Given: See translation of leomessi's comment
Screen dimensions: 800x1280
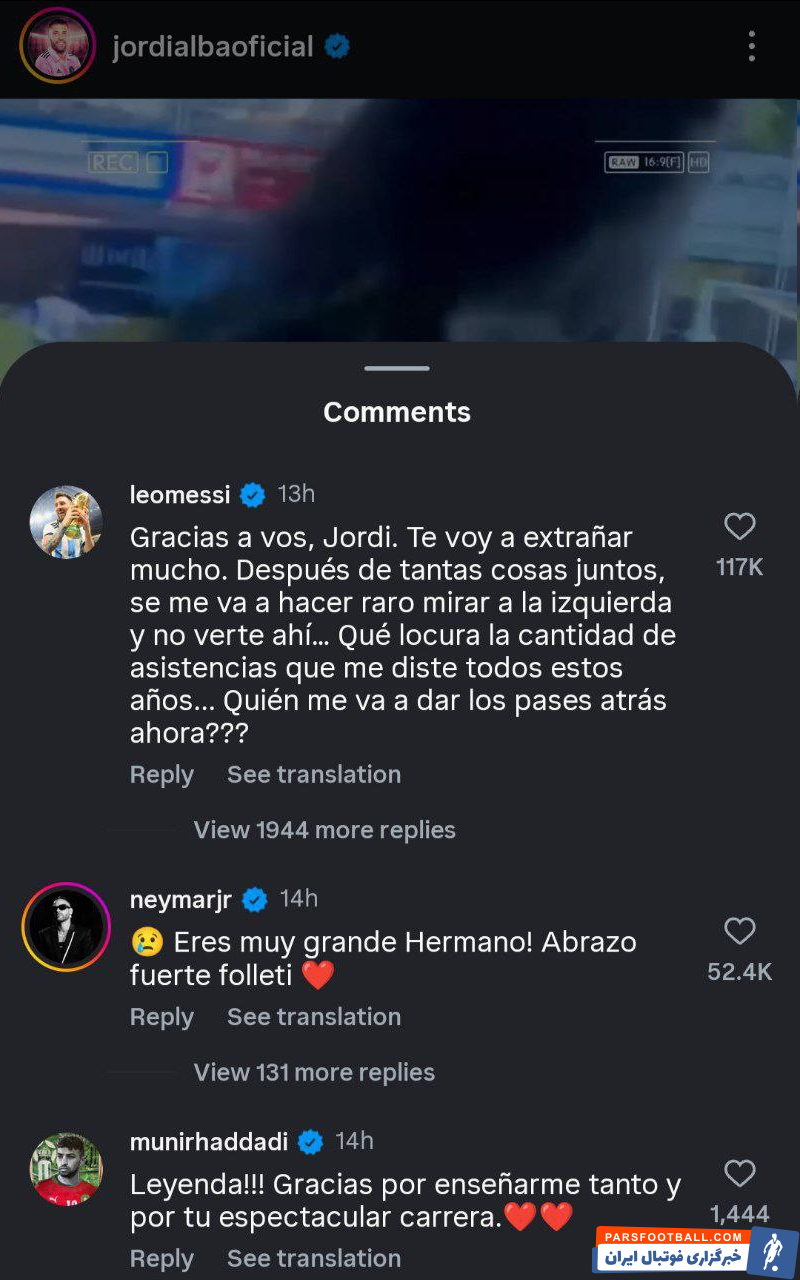Looking at the screenshot, I should click(x=313, y=774).
